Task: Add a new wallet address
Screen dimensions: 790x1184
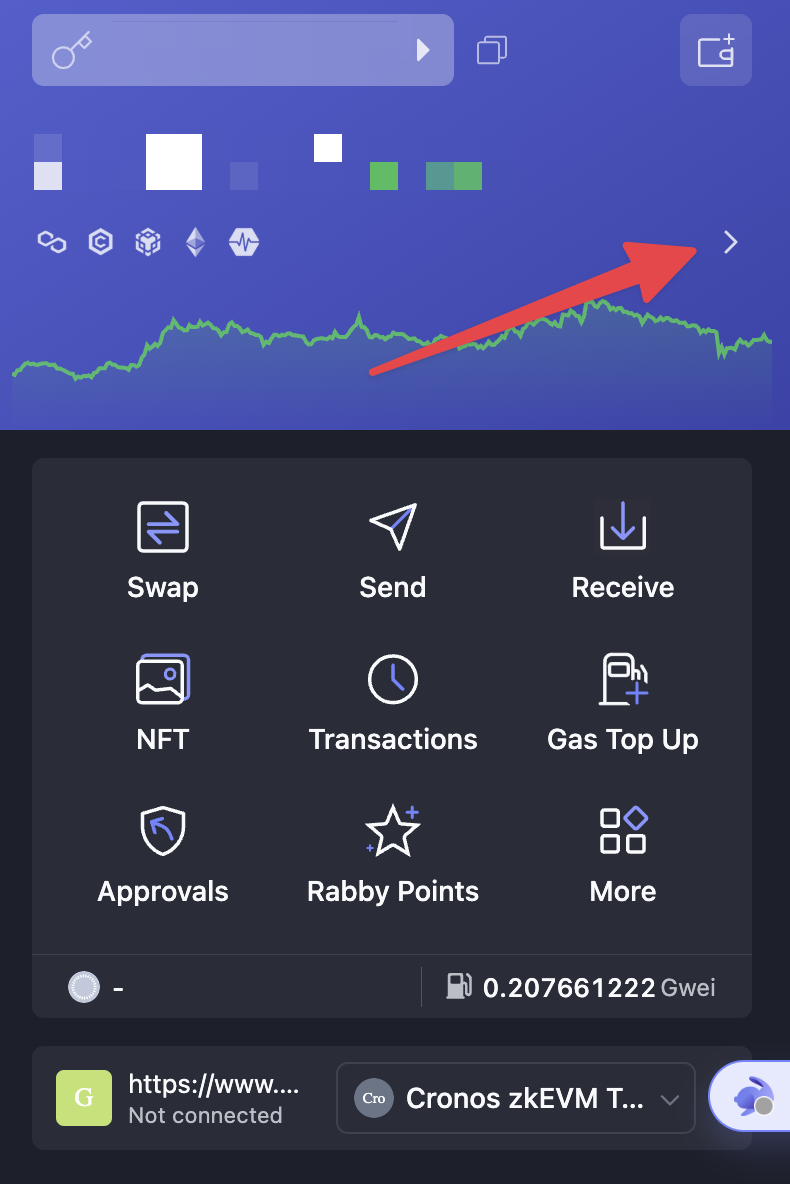Action: pos(715,50)
